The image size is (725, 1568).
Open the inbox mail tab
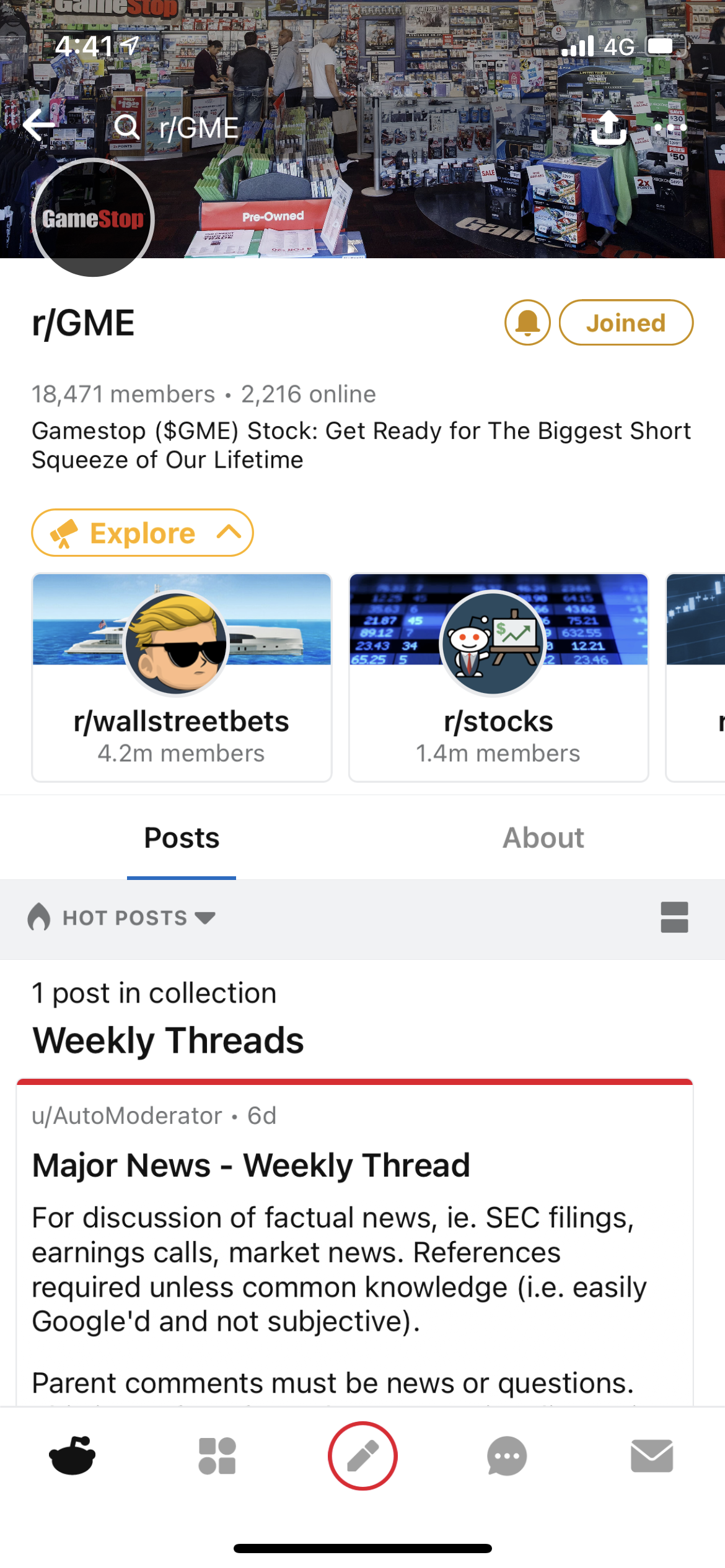[652, 1455]
